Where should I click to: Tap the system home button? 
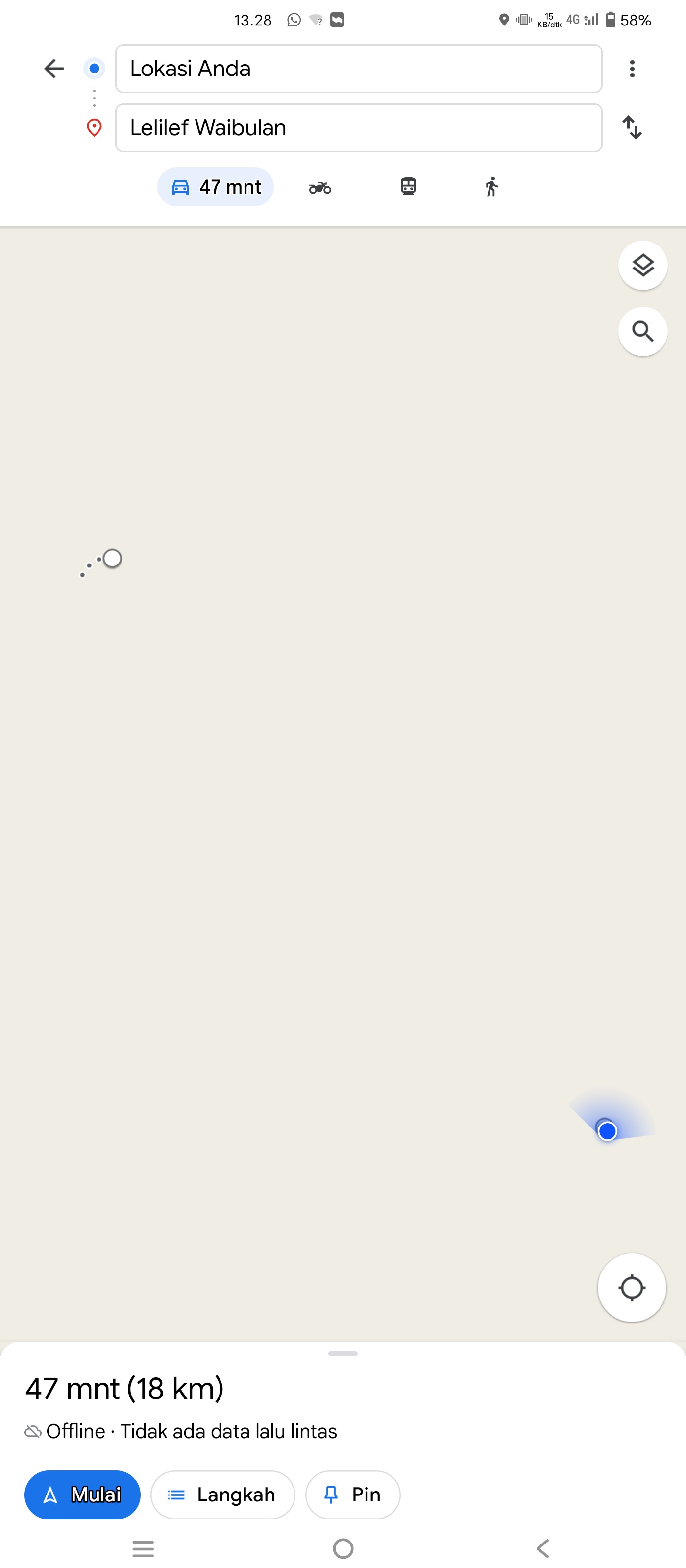tap(343, 1548)
